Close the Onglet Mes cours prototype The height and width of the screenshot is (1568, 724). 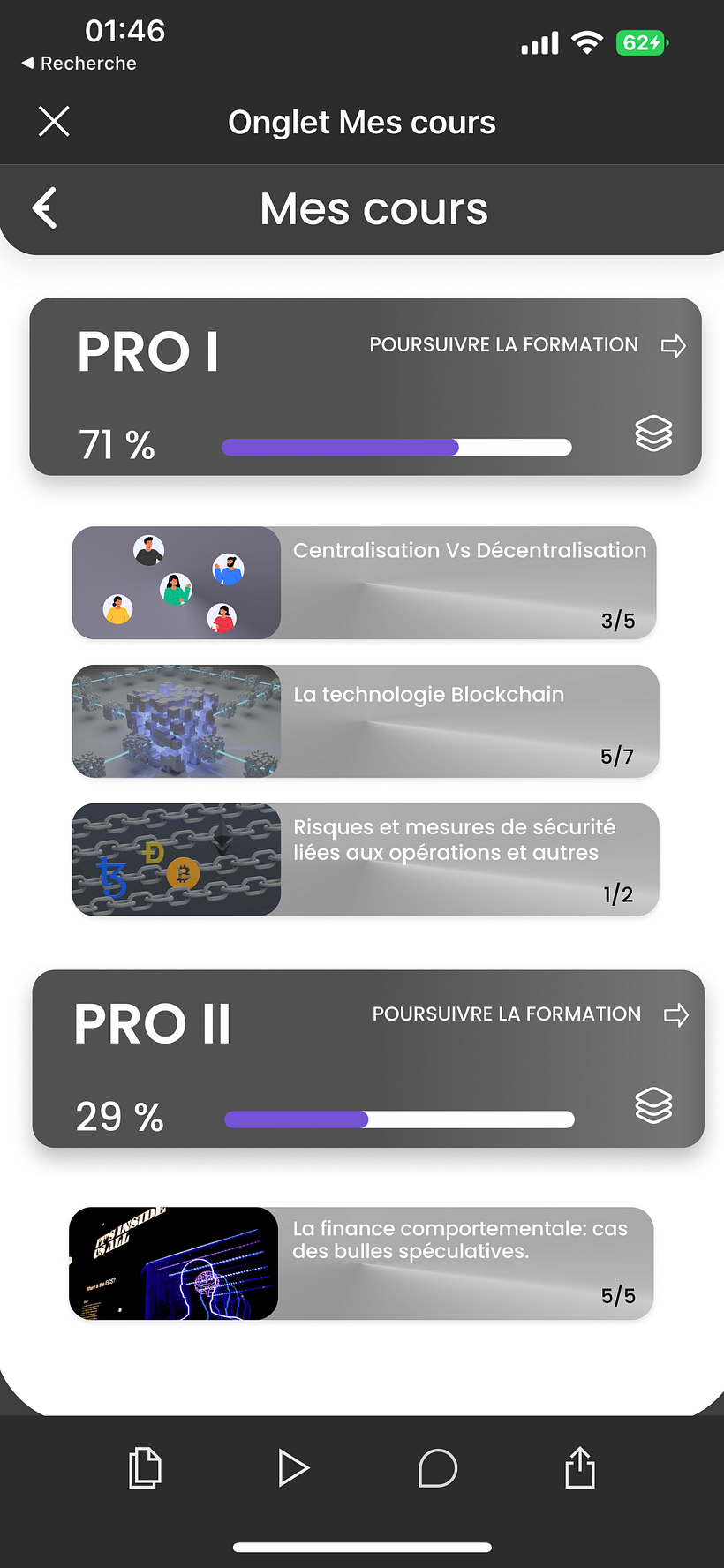coord(54,122)
